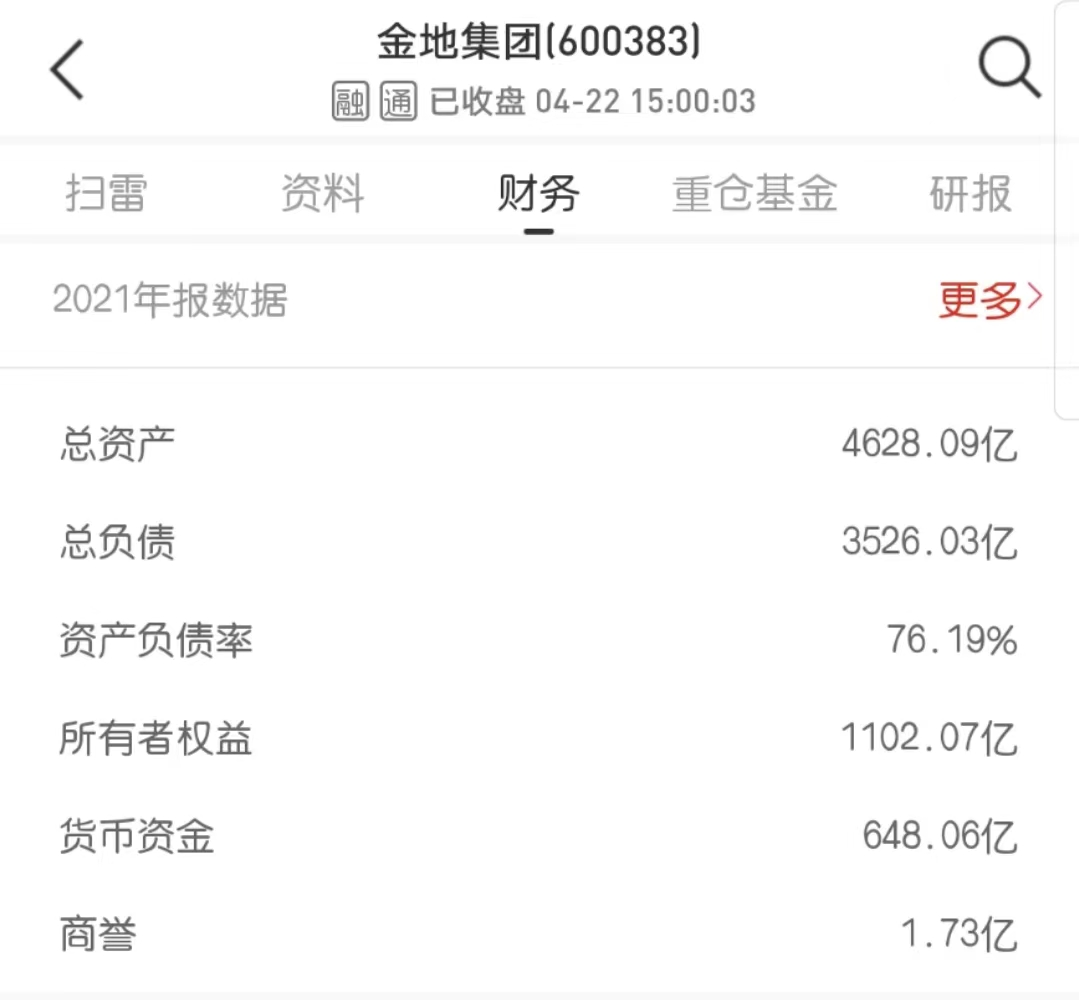Open the 重仓基金 tab

click(754, 193)
